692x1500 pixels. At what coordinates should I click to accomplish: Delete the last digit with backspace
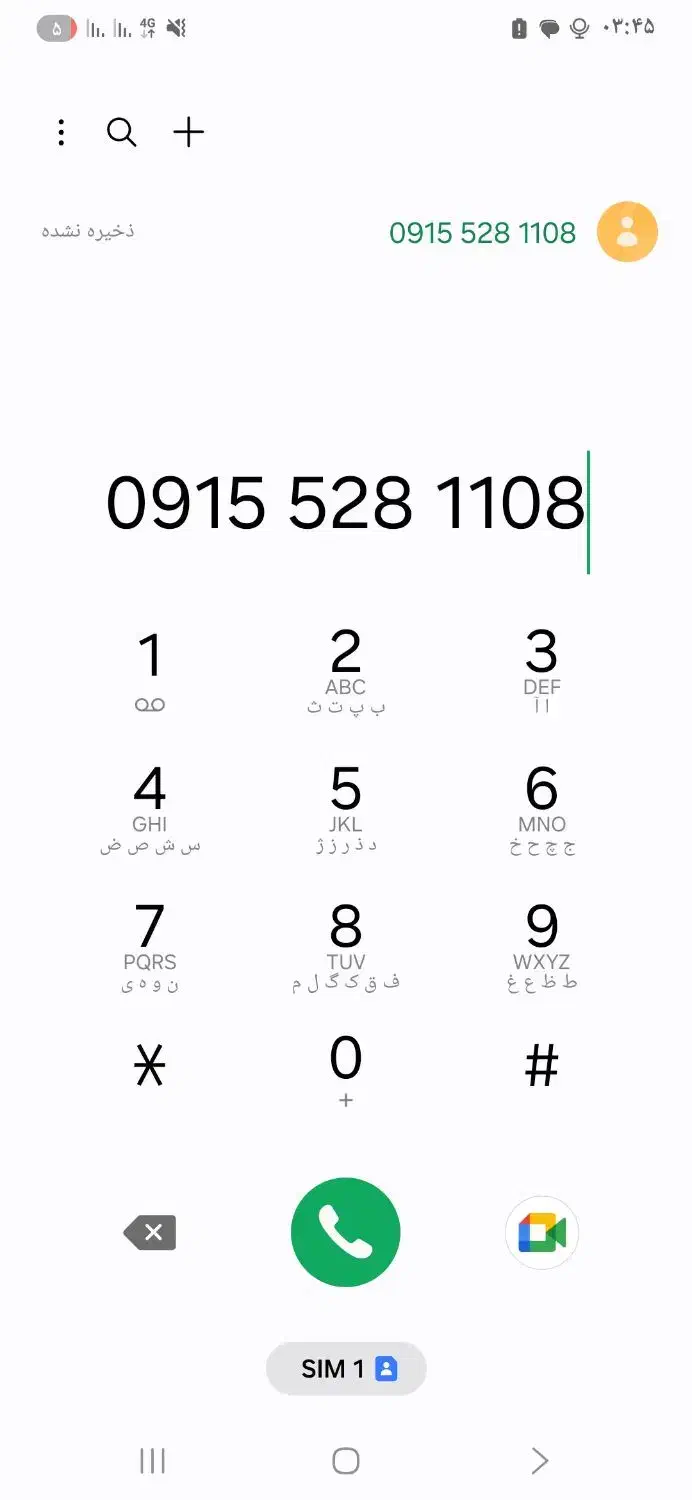point(151,1233)
